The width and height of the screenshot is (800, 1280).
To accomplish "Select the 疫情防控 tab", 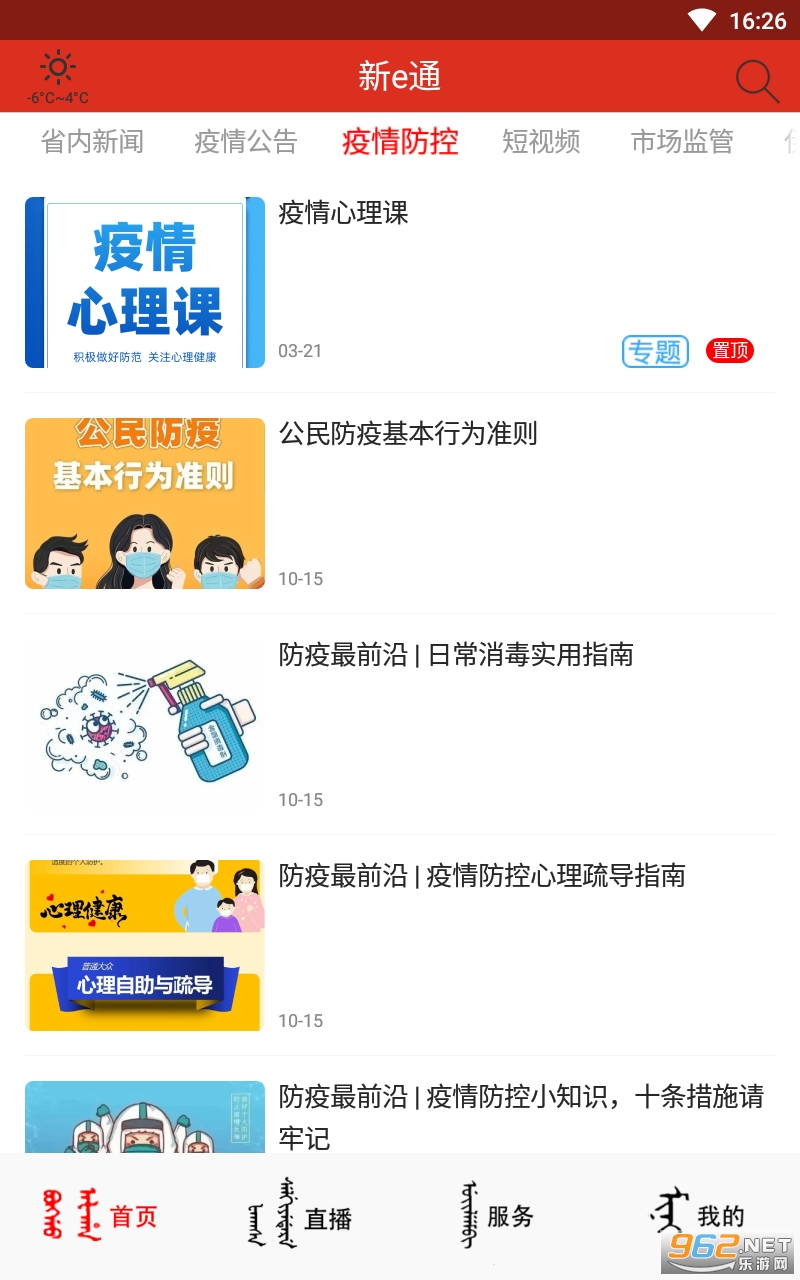I will point(400,142).
